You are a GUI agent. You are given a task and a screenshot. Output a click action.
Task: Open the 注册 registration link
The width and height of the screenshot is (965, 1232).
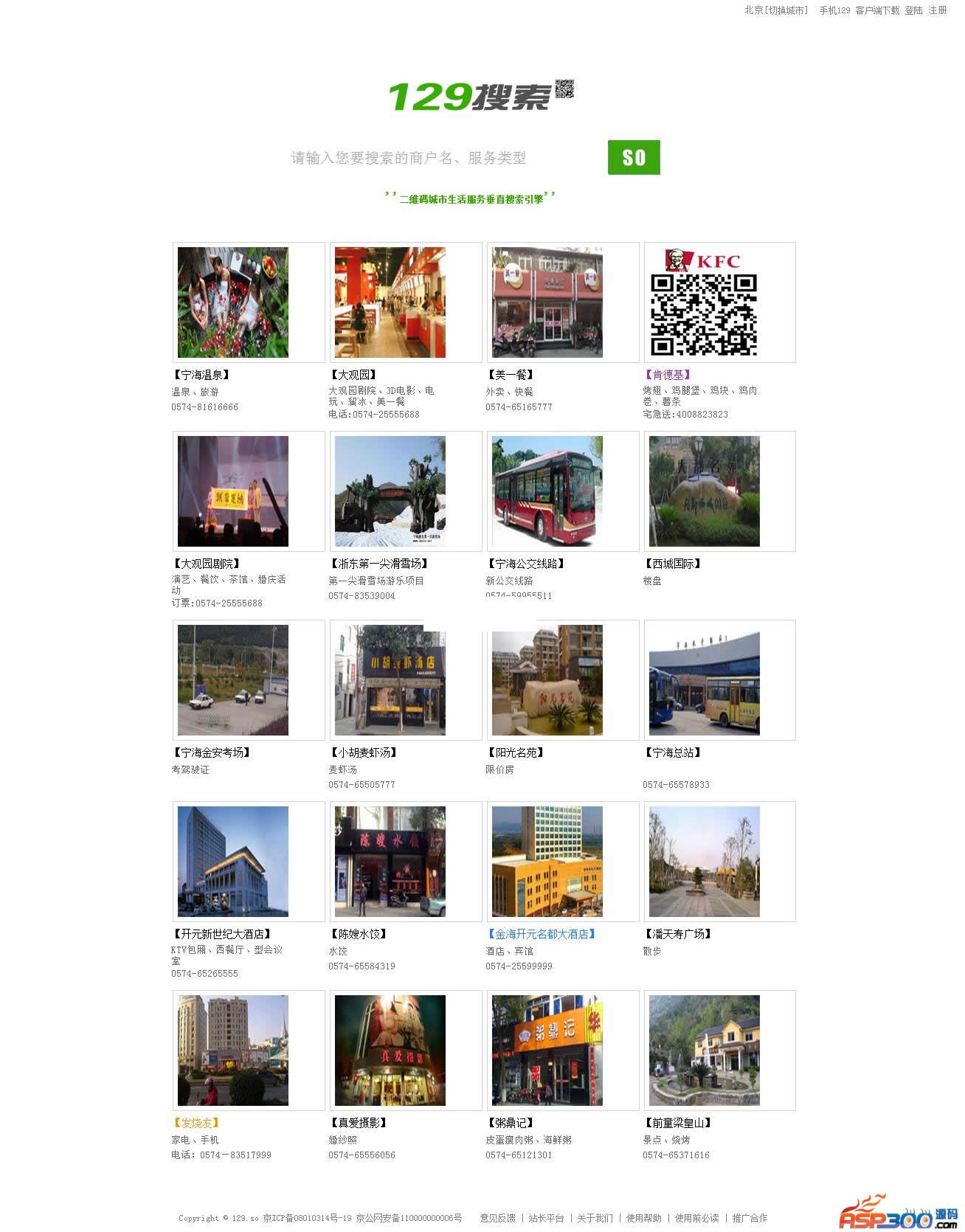click(938, 10)
